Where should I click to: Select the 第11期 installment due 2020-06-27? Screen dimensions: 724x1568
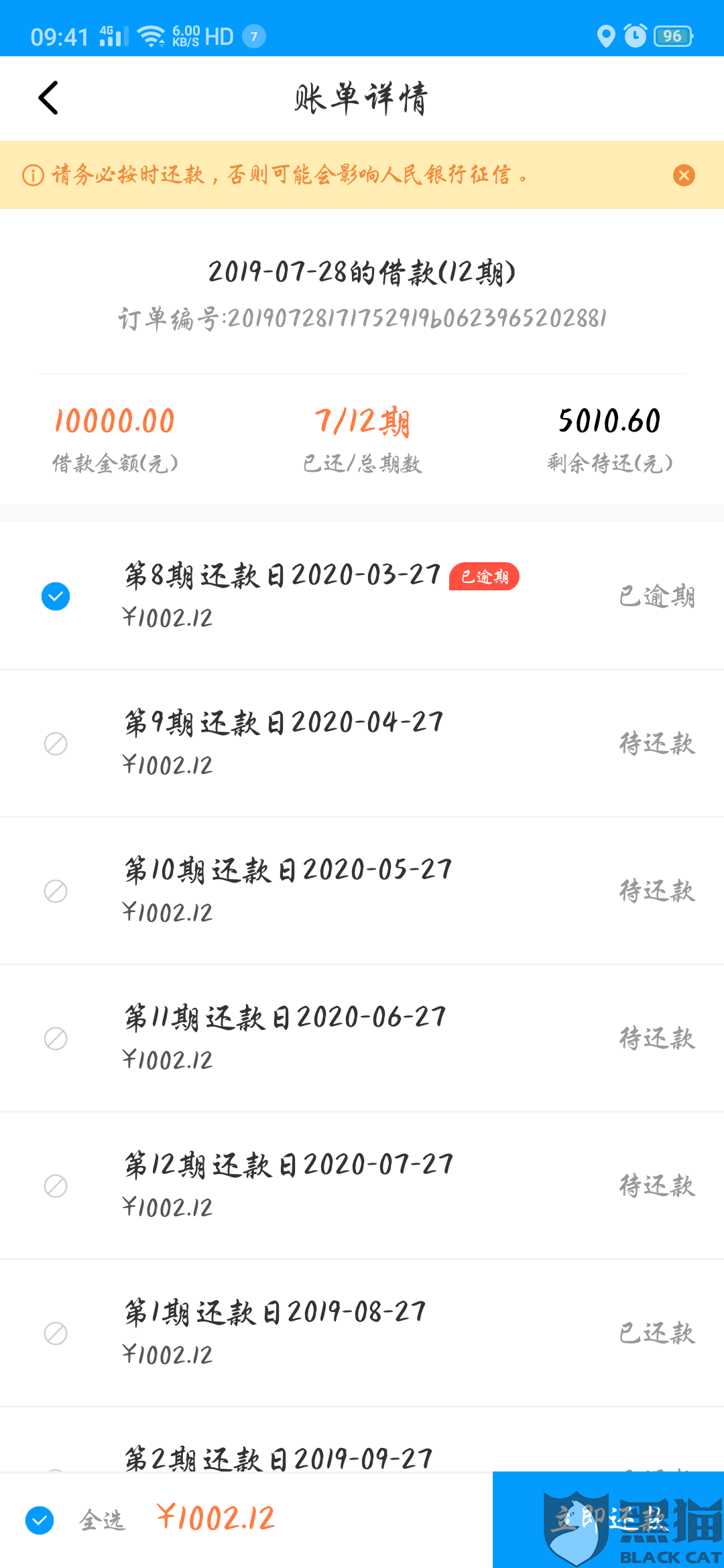(x=56, y=1039)
